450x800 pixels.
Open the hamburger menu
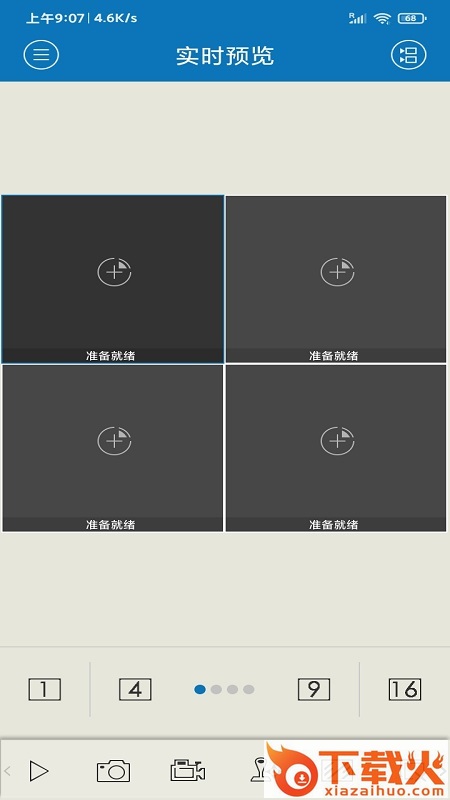tap(41, 55)
